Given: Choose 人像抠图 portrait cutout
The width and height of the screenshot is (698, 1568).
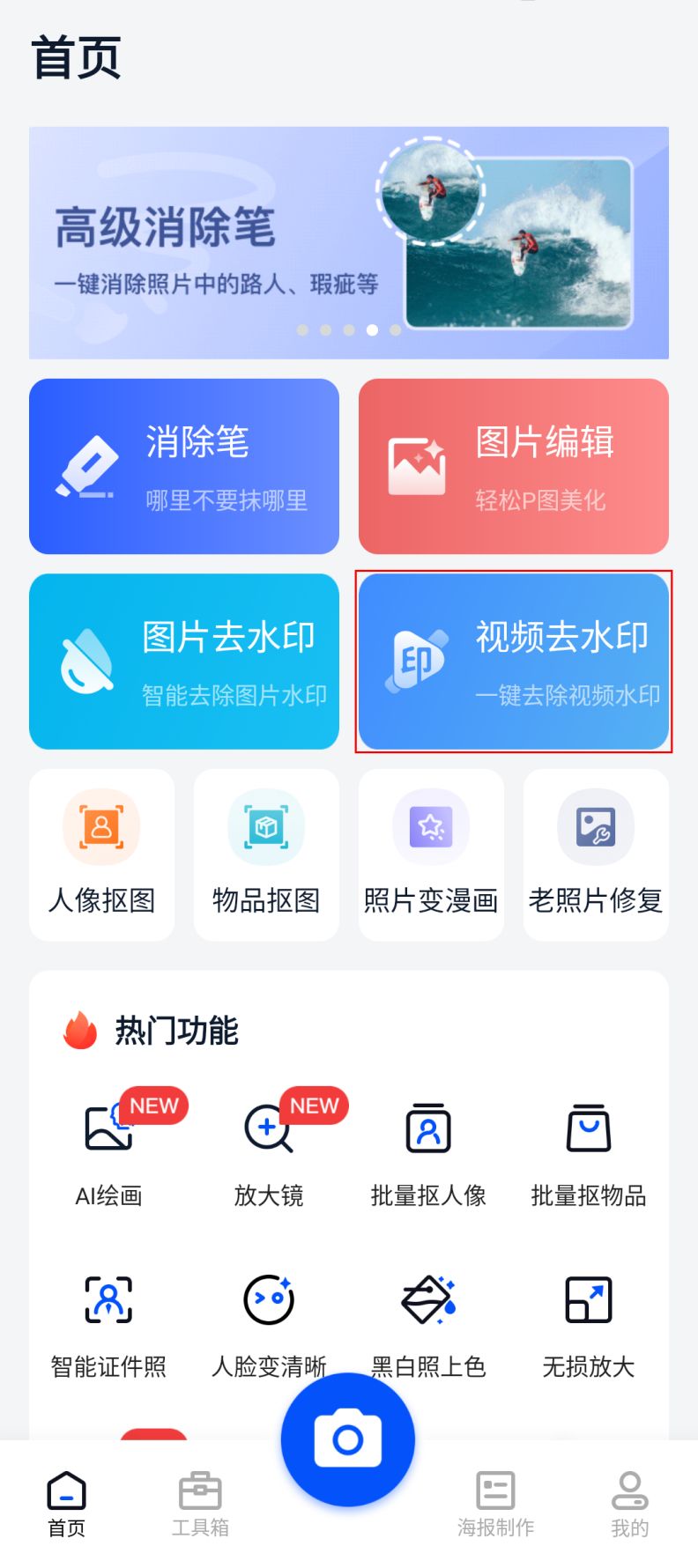Looking at the screenshot, I should [x=101, y=854].
